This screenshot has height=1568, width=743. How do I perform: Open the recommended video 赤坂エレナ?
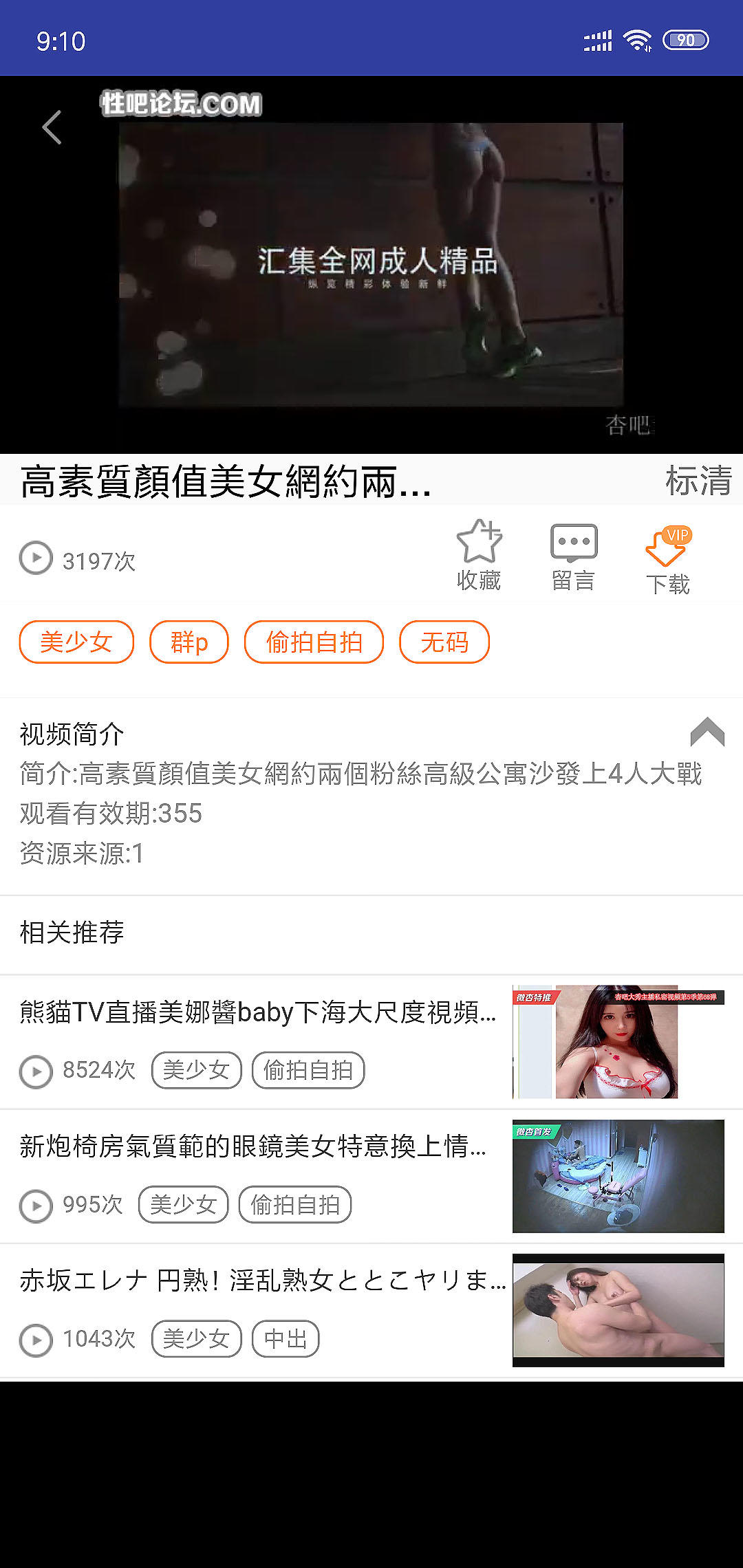pos(261,1281)
